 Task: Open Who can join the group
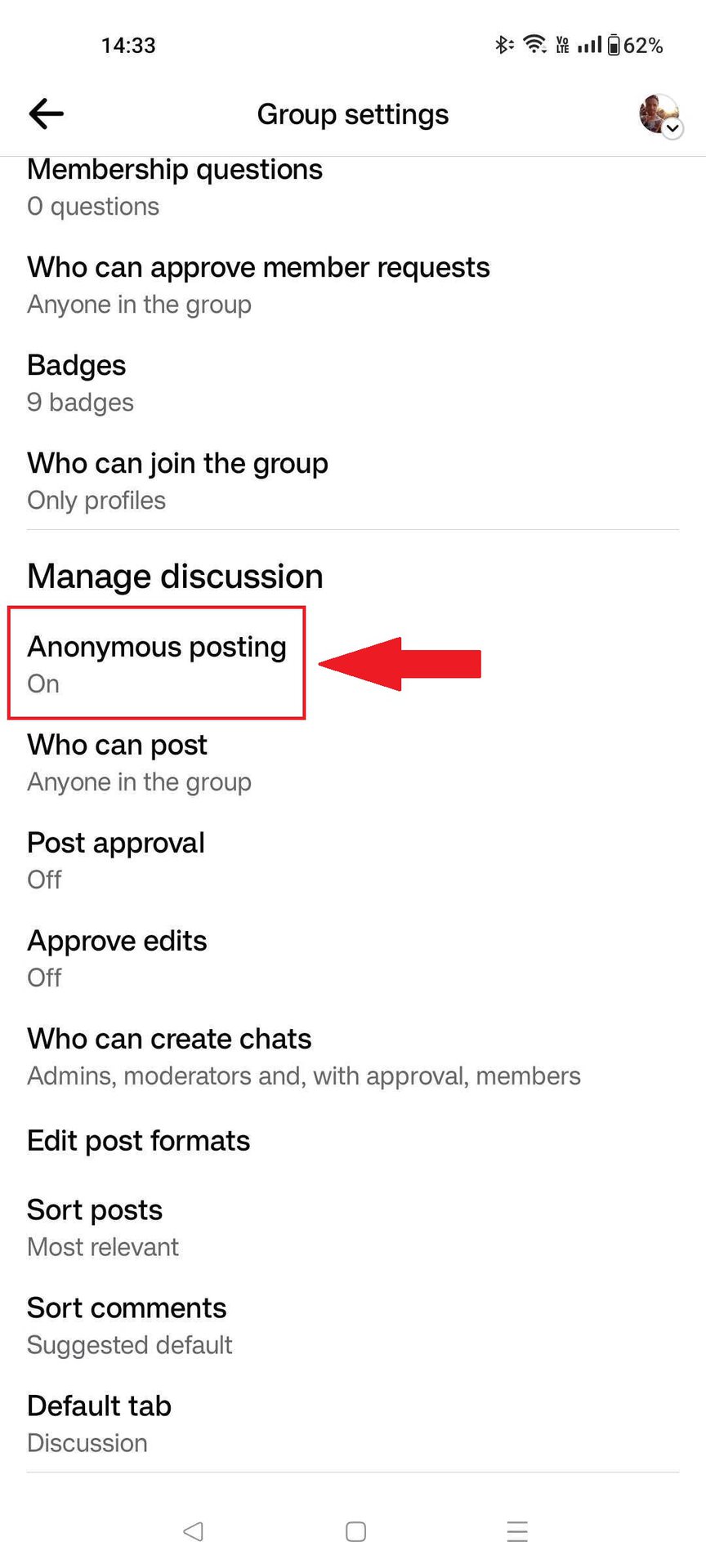(177, 480)
